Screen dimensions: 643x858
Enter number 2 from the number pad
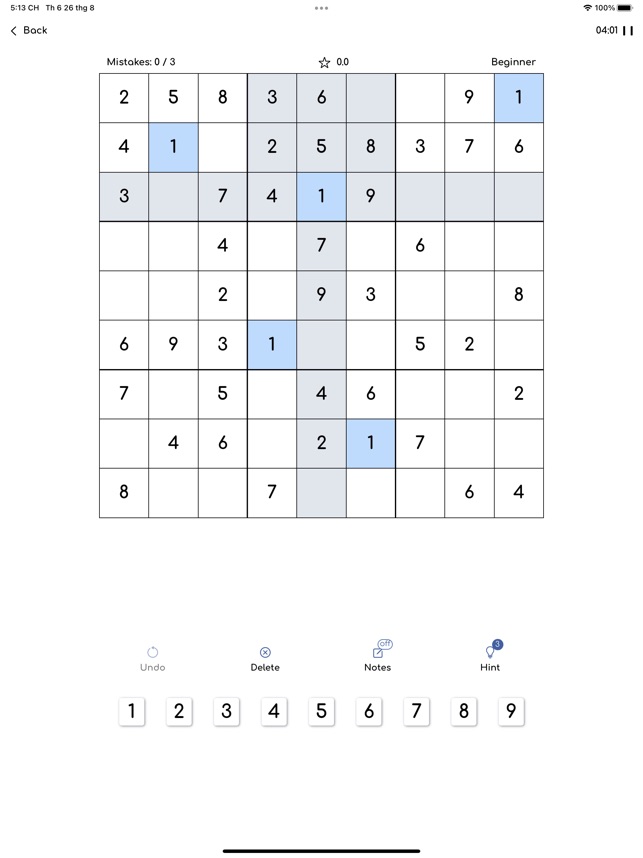179,711
